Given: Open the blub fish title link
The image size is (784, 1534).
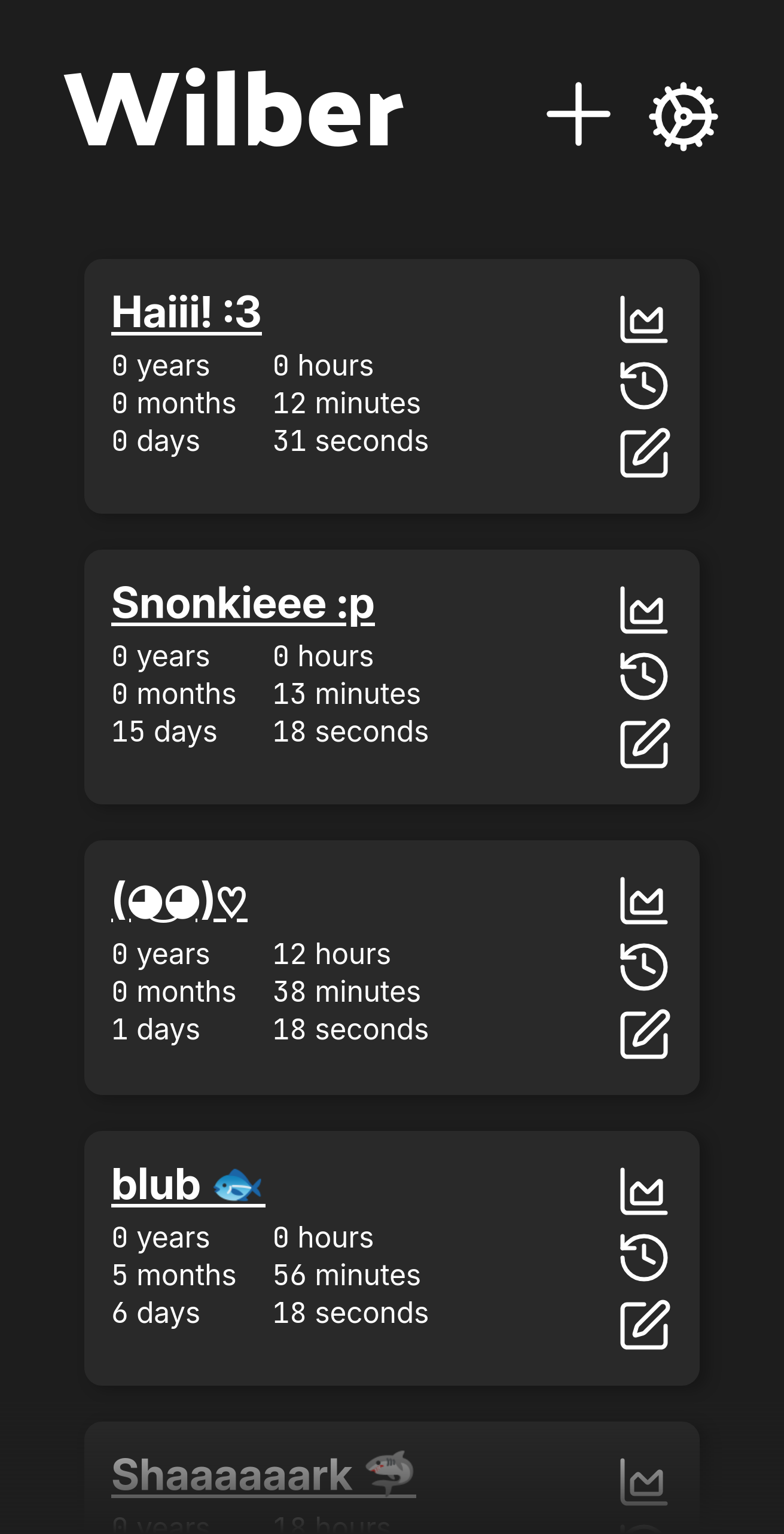Looking at the screenshot, I should tap(188, 1185).
